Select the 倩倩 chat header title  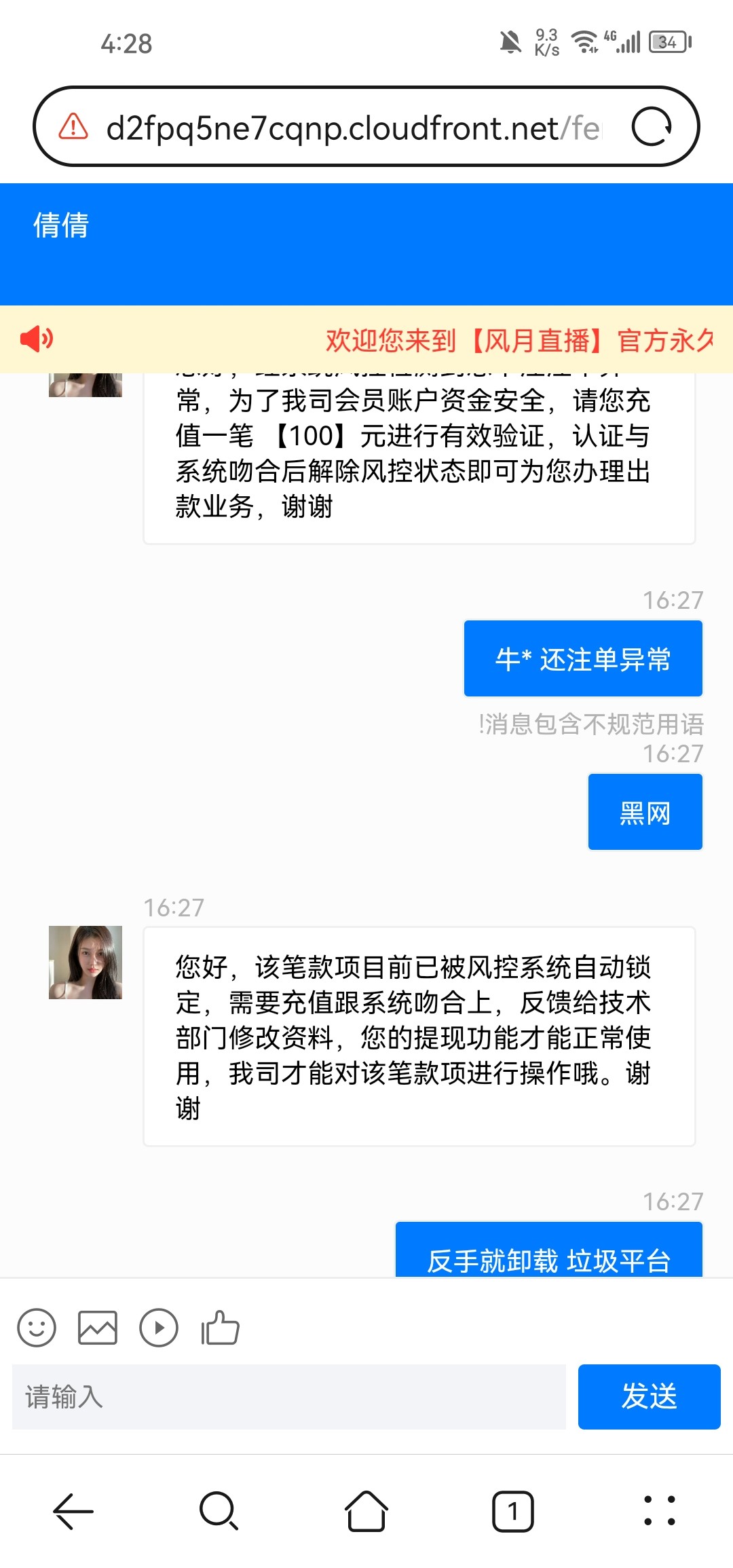tap(62, 227)
